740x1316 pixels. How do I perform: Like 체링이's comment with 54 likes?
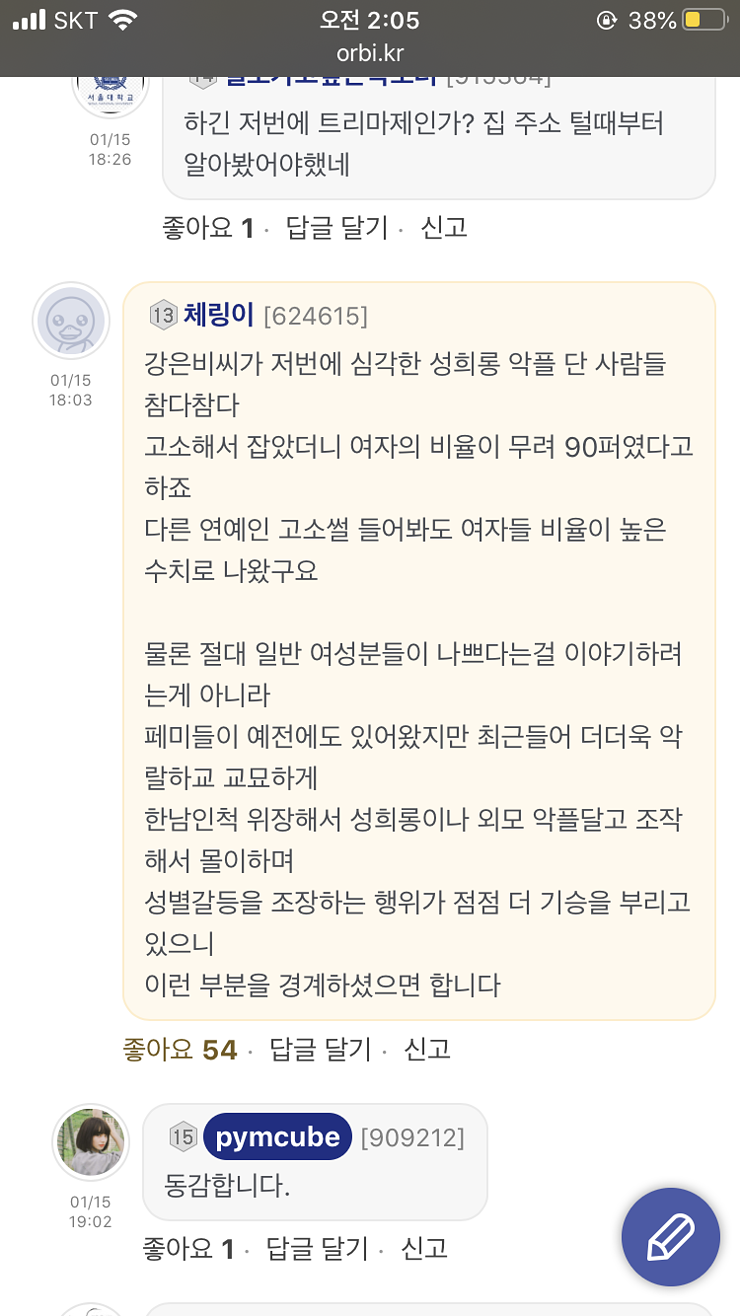pyautogui.click(x=179, y=1049)
